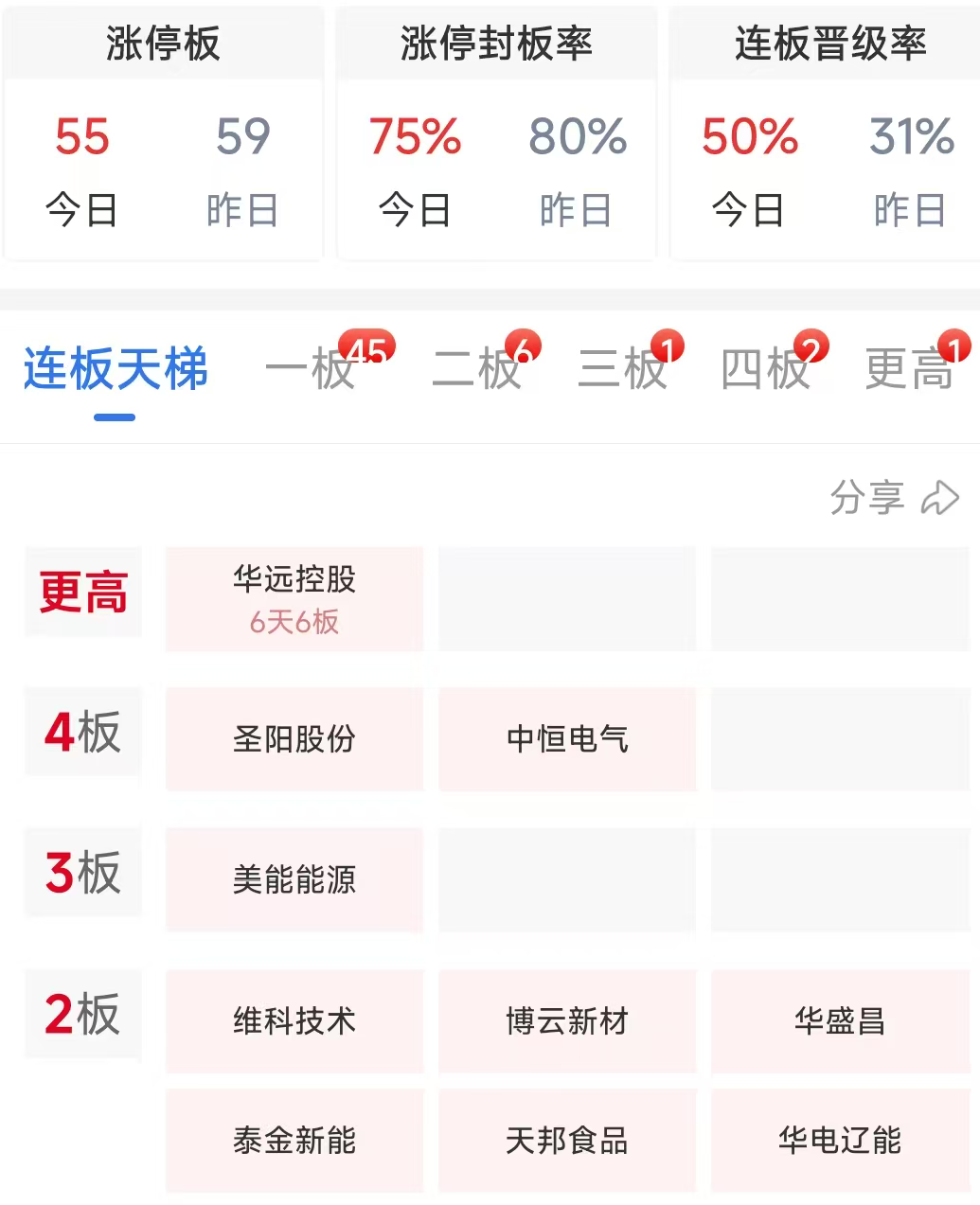Open stock 美能能源

coord(294,879)
